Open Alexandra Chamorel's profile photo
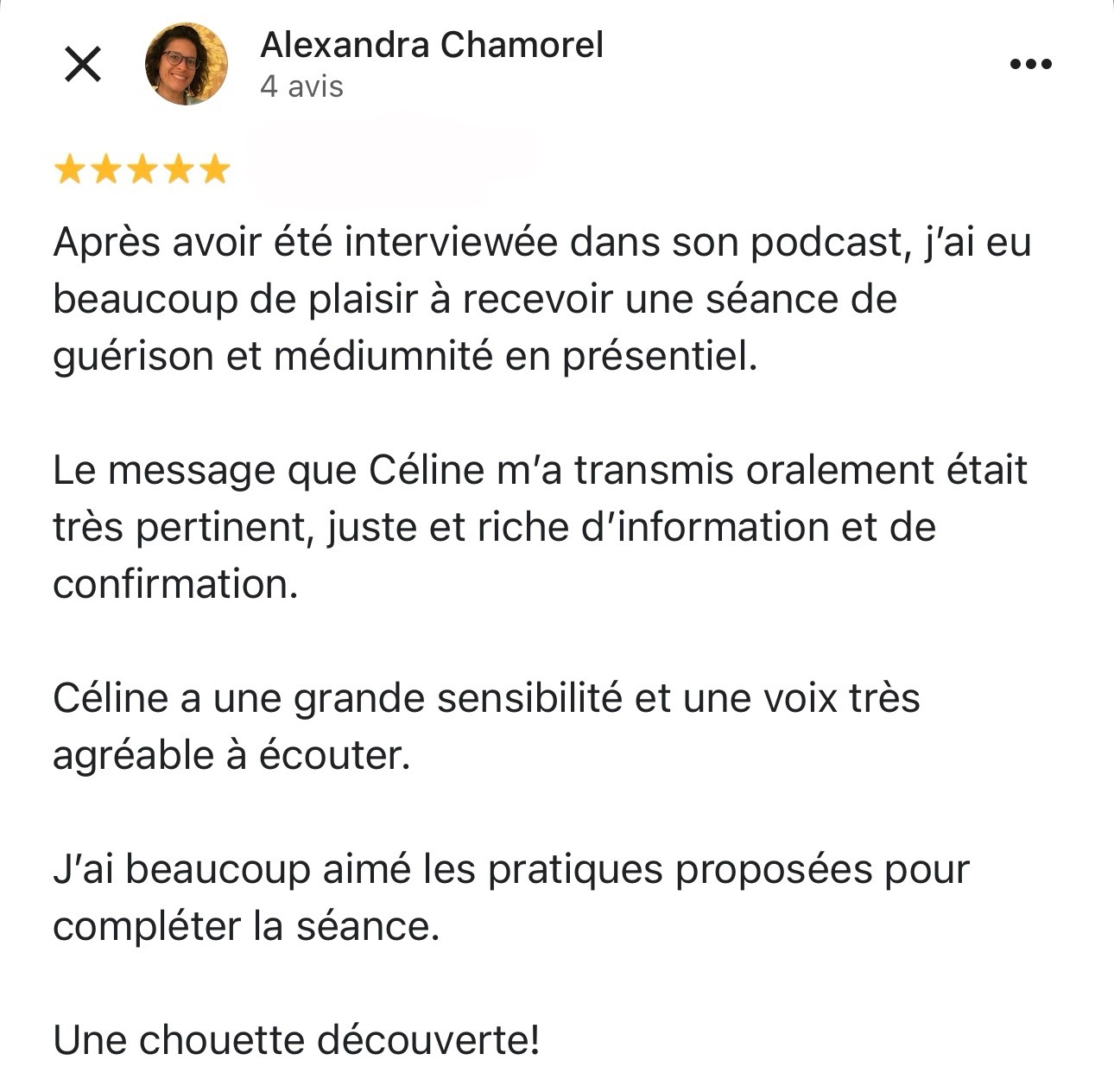This screenshot has width=1114, height=1092. (186, 64)
